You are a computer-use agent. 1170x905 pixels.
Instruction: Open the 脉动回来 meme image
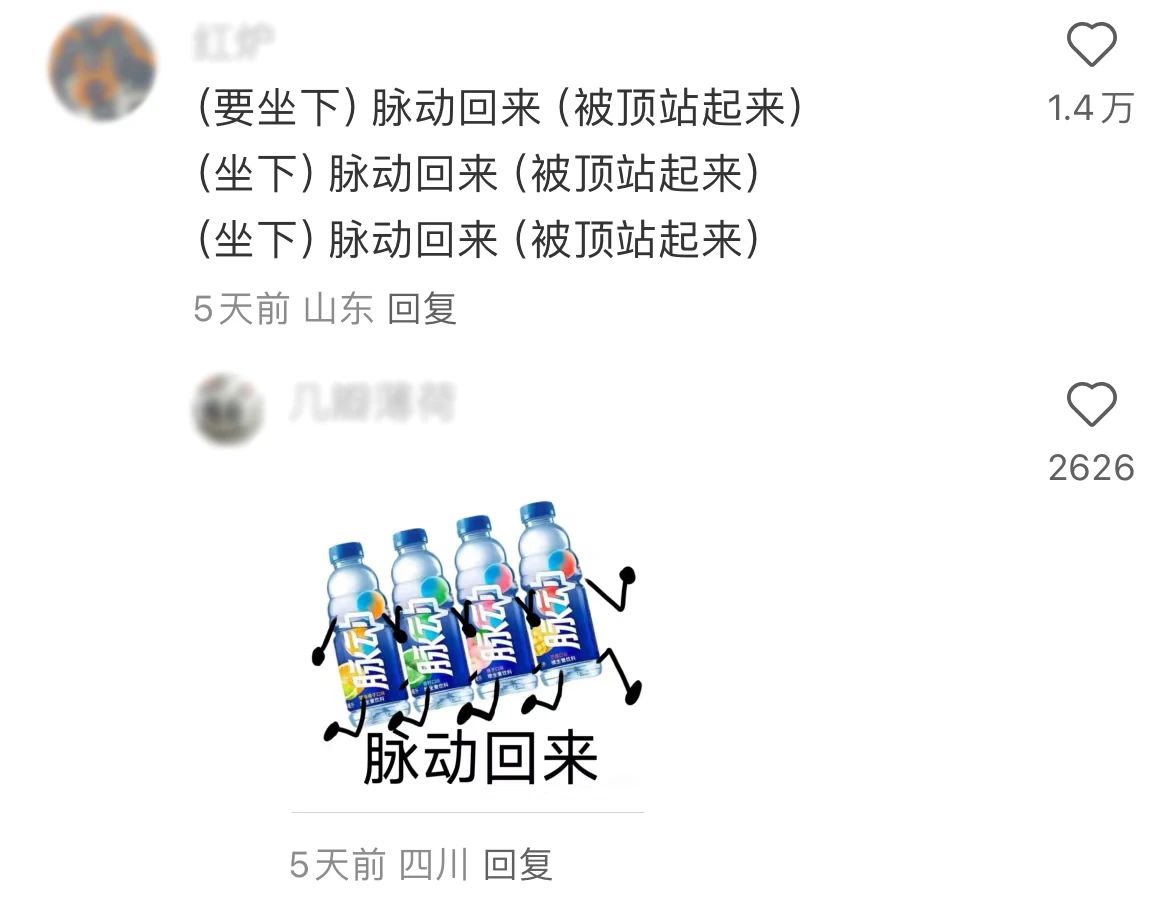pyautogui.click(x=468, y=650)
